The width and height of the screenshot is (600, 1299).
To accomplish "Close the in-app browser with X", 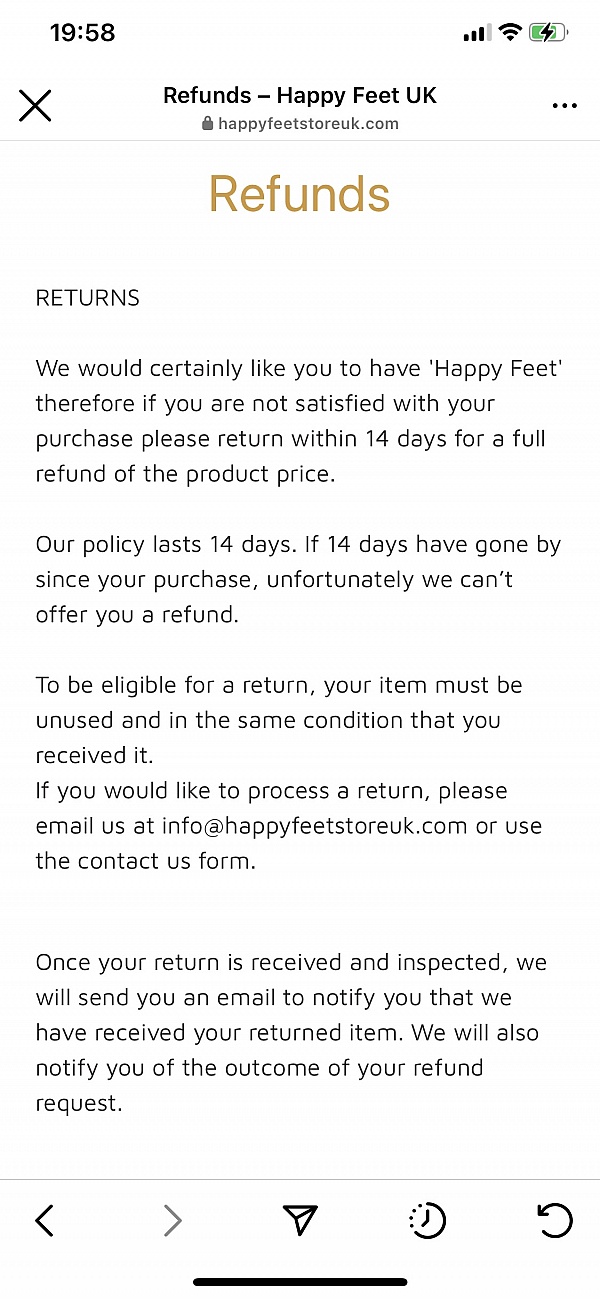I will point(35,105).
